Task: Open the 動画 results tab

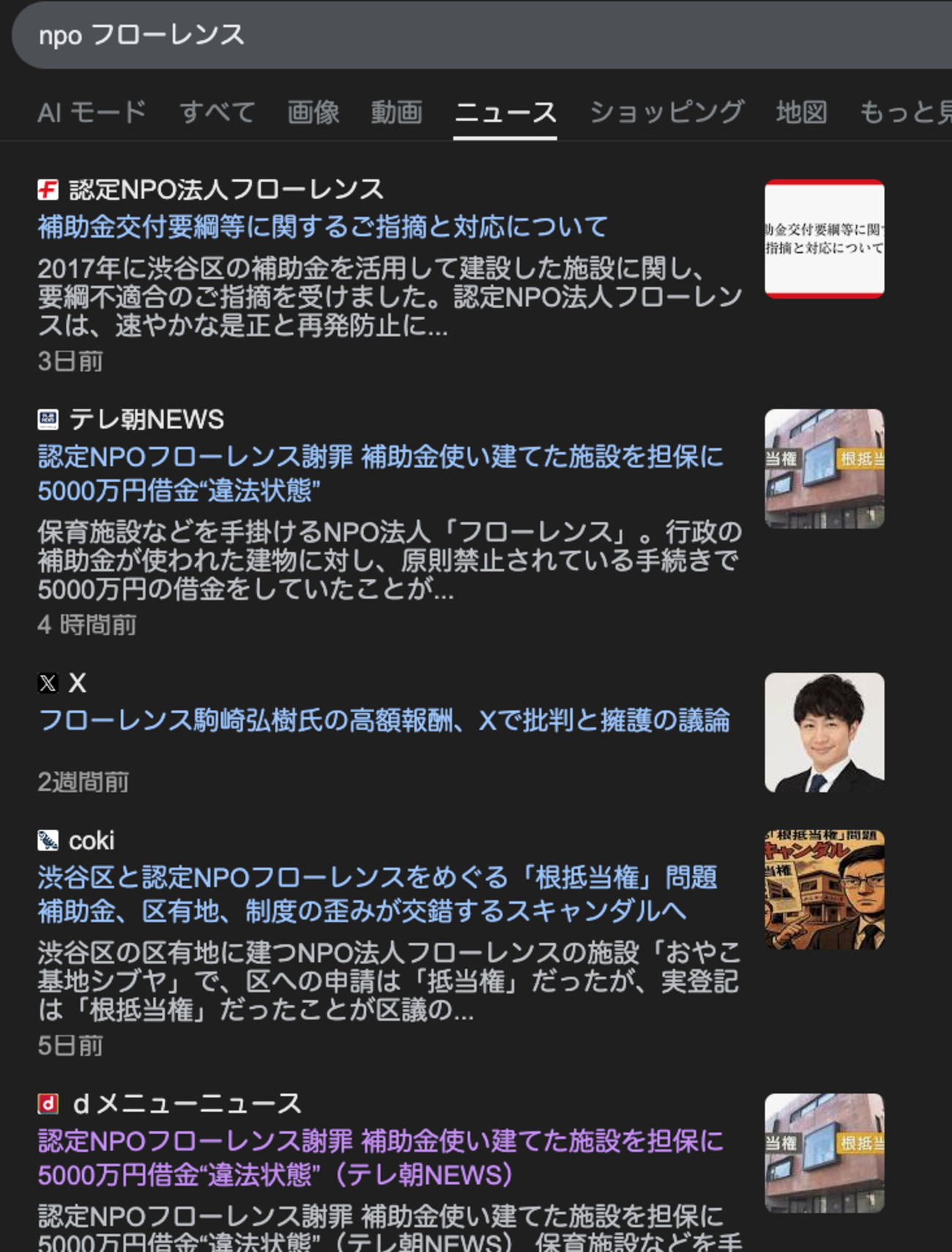Action: [396, 112]
